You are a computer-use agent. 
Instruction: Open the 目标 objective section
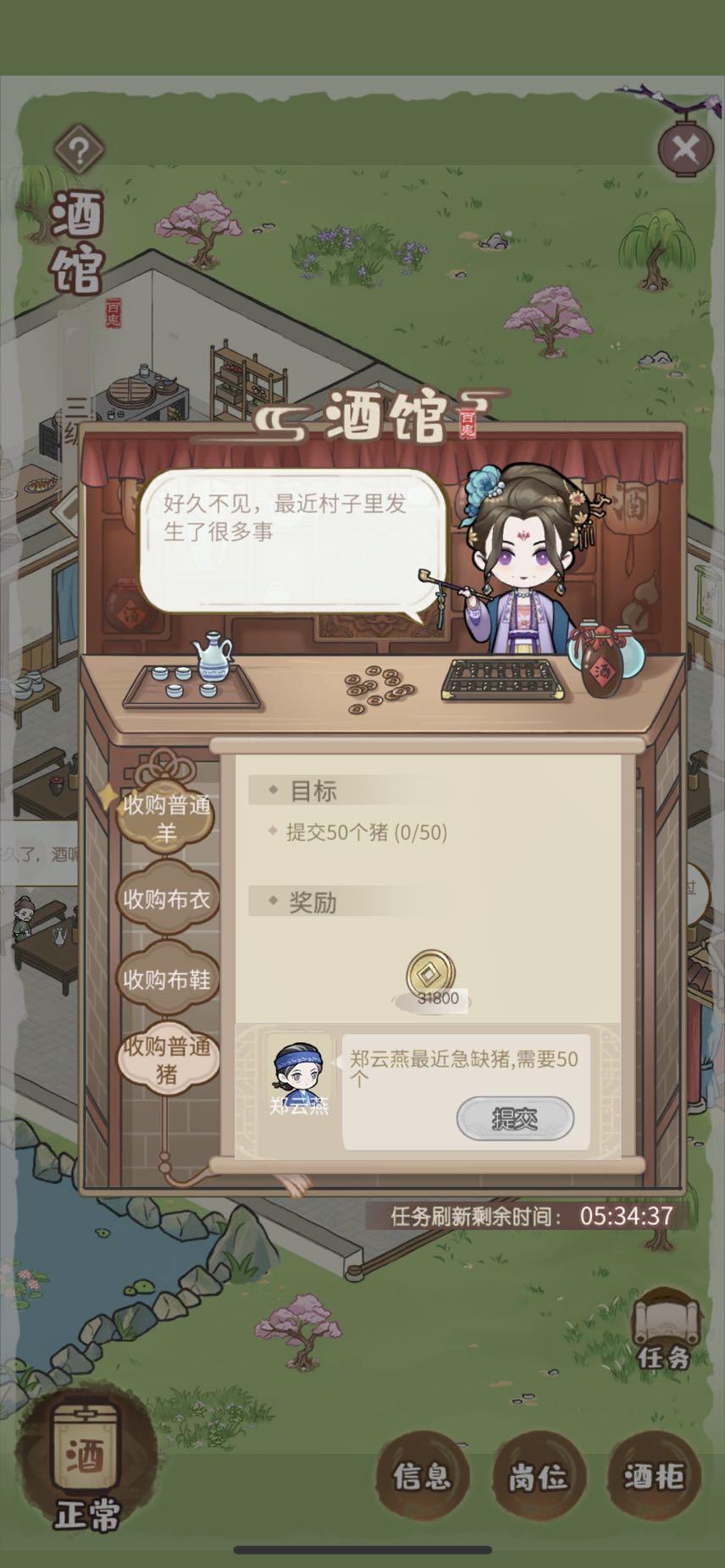point(313,791)
